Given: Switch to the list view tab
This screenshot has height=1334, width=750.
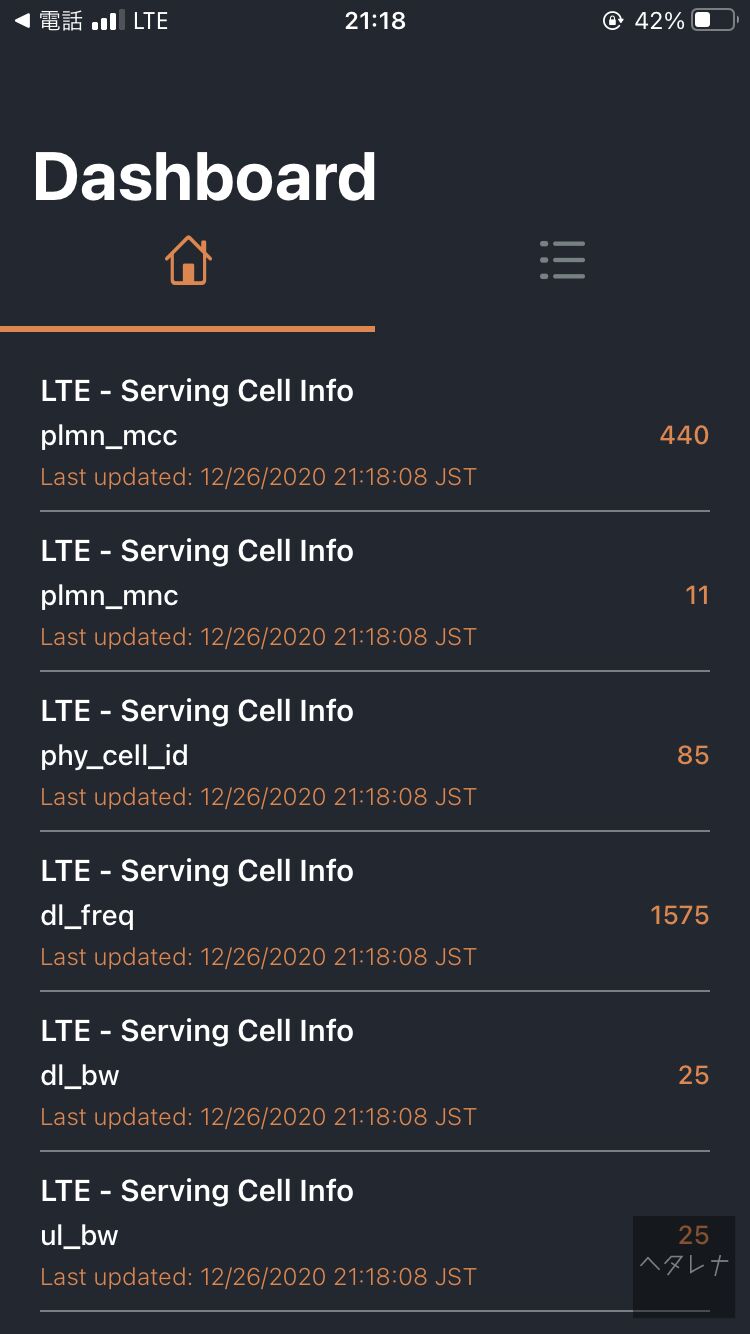Looking at the screenshot, I should coord(562,260).
